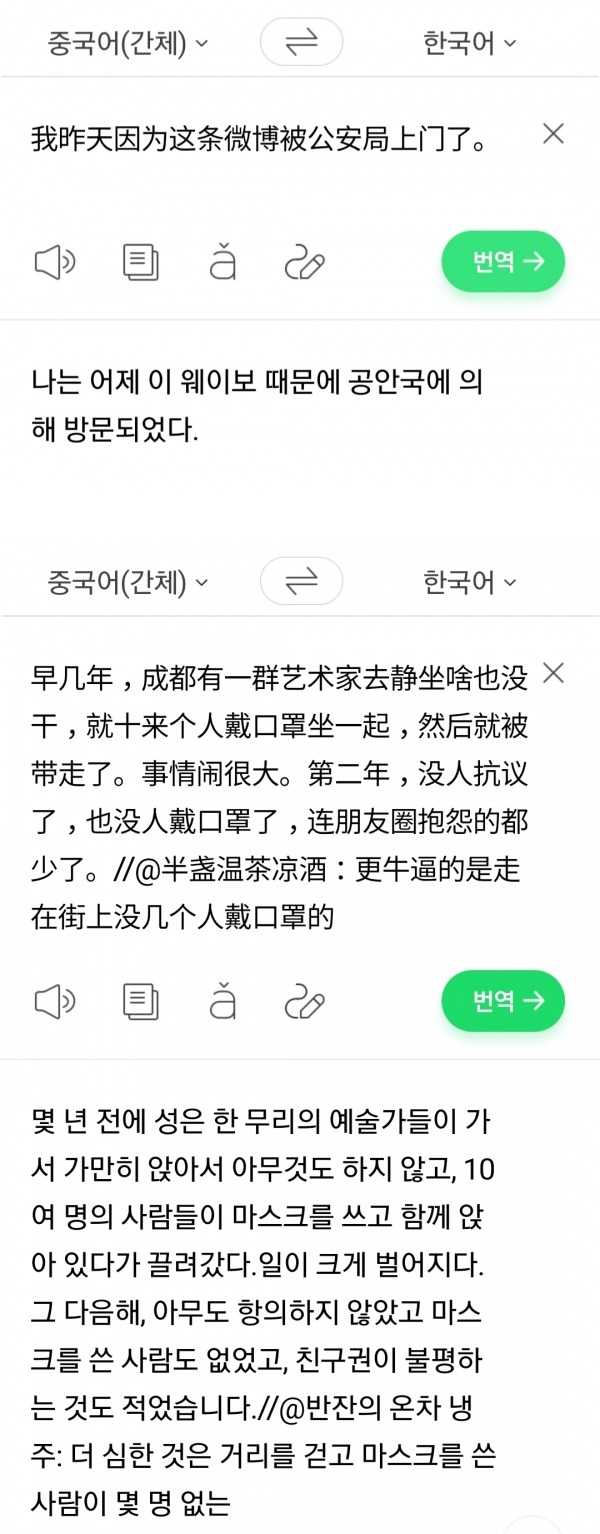This screenshot has width=600, height=1534.
Task: Change source language above the 早几年 text
Action: click(x=127, y=582)
